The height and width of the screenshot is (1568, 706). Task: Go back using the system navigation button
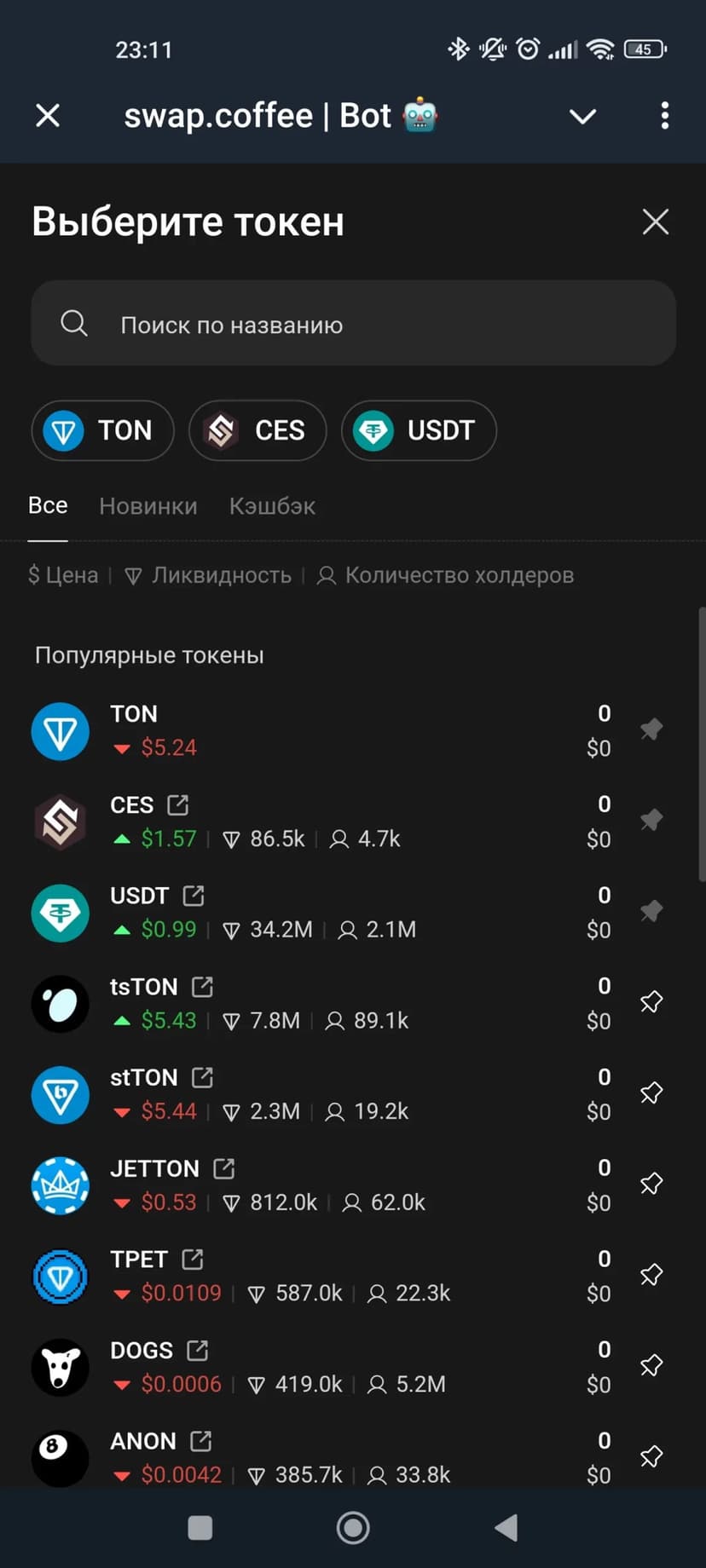tap(506, 1528)
